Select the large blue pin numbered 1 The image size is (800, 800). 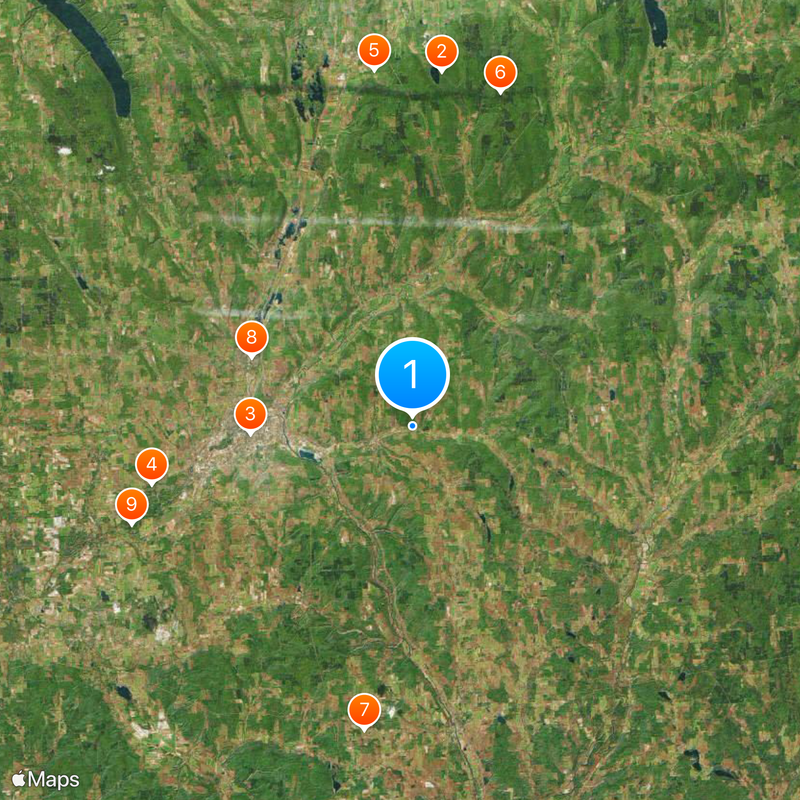(412, 376)
